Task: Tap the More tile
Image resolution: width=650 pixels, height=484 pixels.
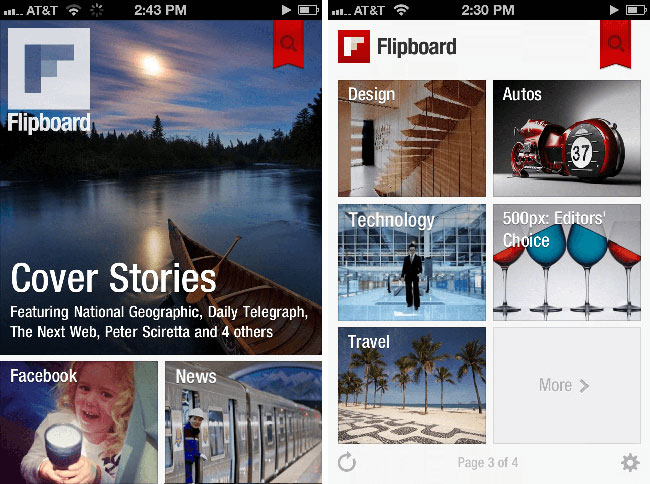Action: (566, 385)
